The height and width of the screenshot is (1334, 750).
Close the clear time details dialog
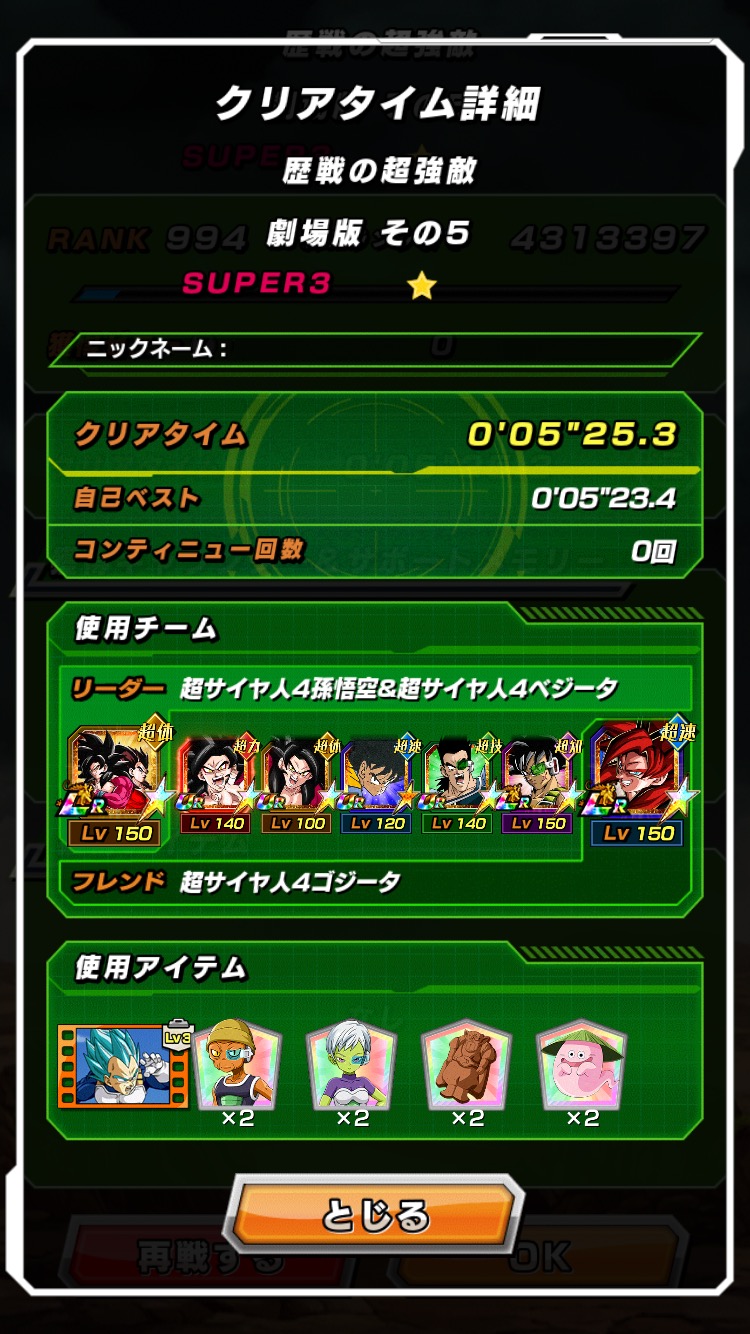click(375, 1215)
